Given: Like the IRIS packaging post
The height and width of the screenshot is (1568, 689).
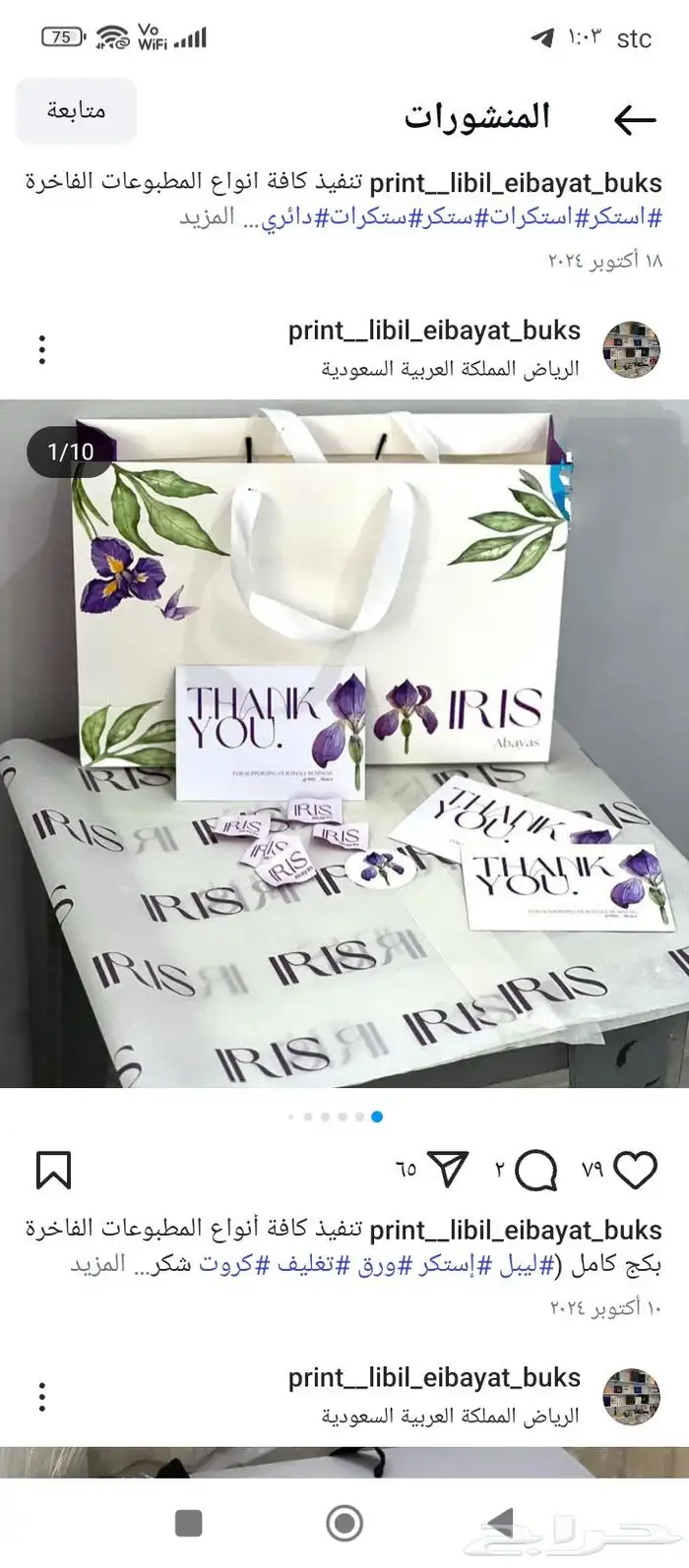Looking at the screenshot, I should pyautogui.click(x=635, y=1170).
